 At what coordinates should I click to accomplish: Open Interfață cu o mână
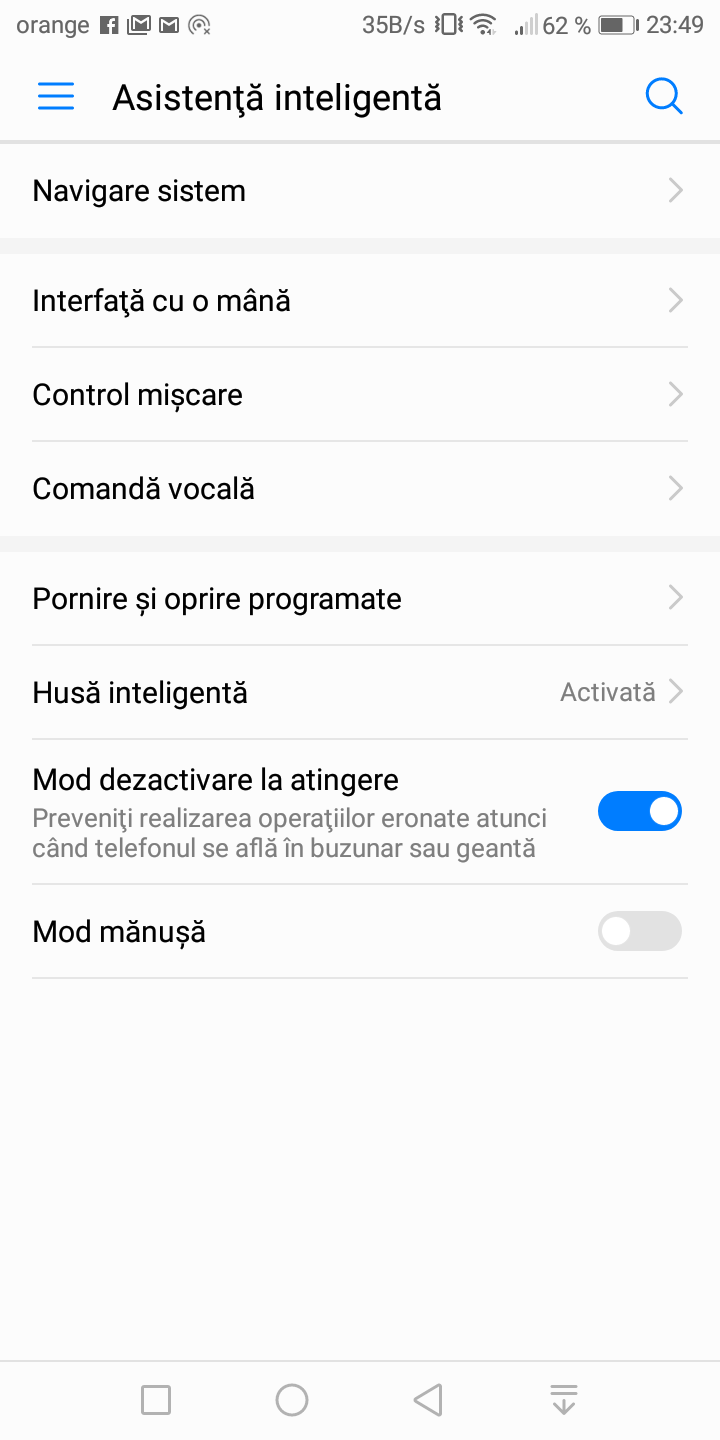tap(360, 301)
